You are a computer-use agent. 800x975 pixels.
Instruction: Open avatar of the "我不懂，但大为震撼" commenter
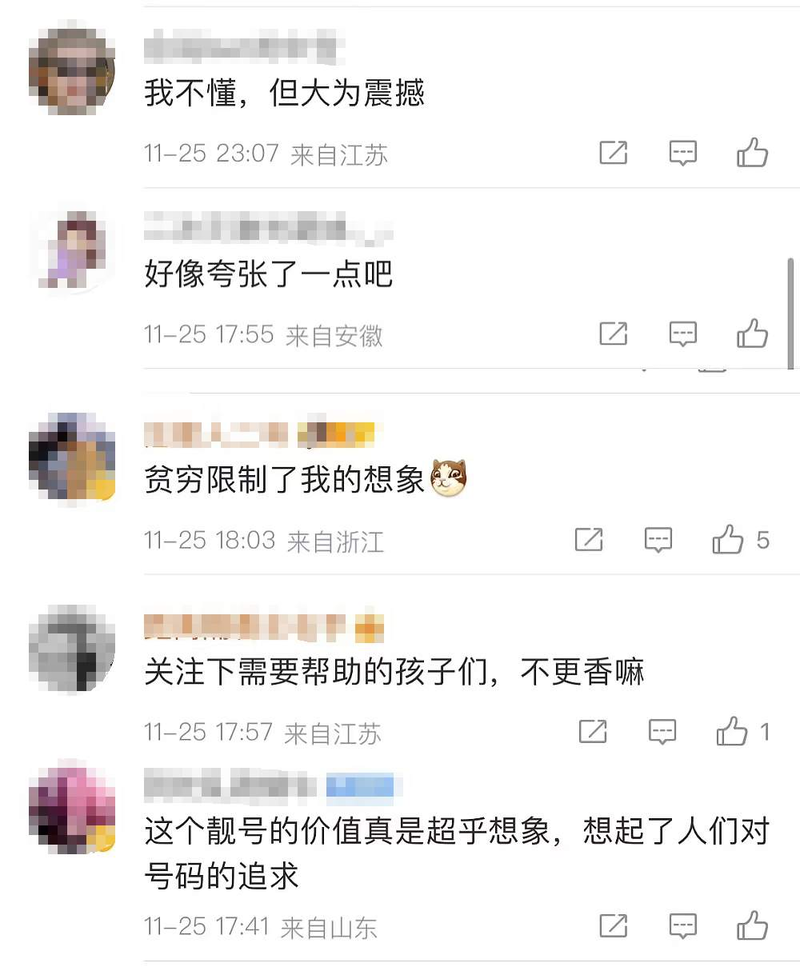pyautogui.click(x=72, y=72)
